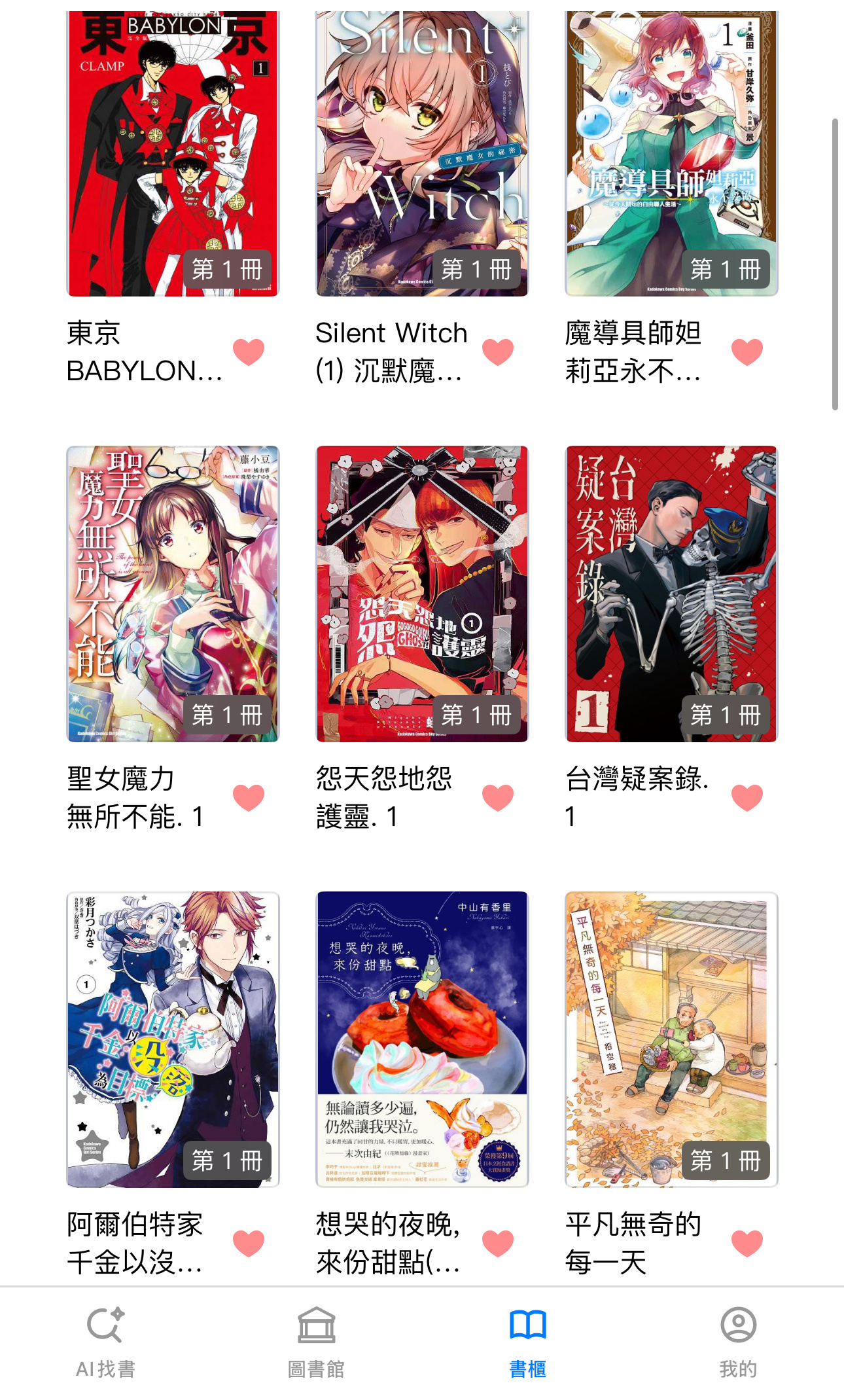Open 台灣疑案錄. 1 book
This screenshot has width=844, height=1400.
click(x=671, y=594)
